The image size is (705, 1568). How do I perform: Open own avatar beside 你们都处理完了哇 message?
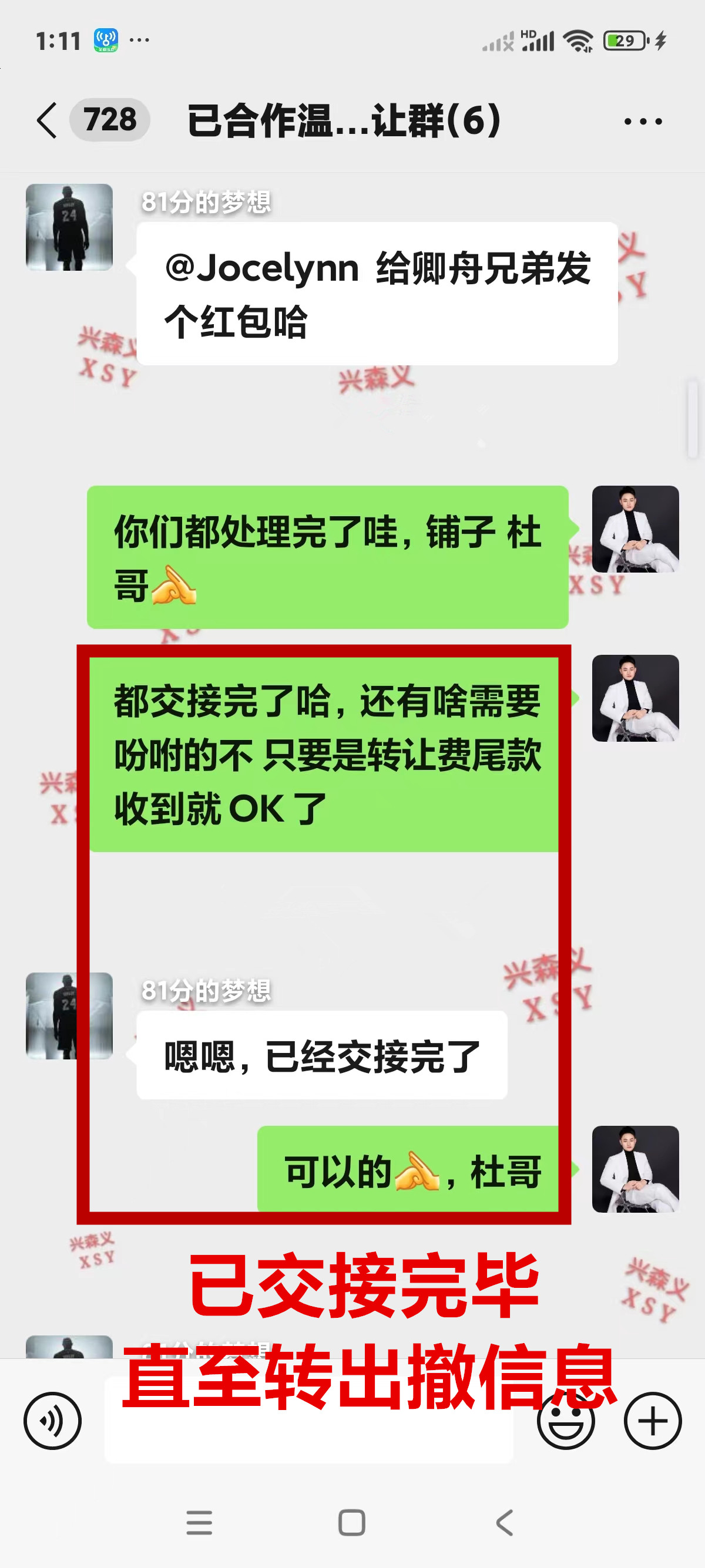pyautogui.click(x=635, y=529)
